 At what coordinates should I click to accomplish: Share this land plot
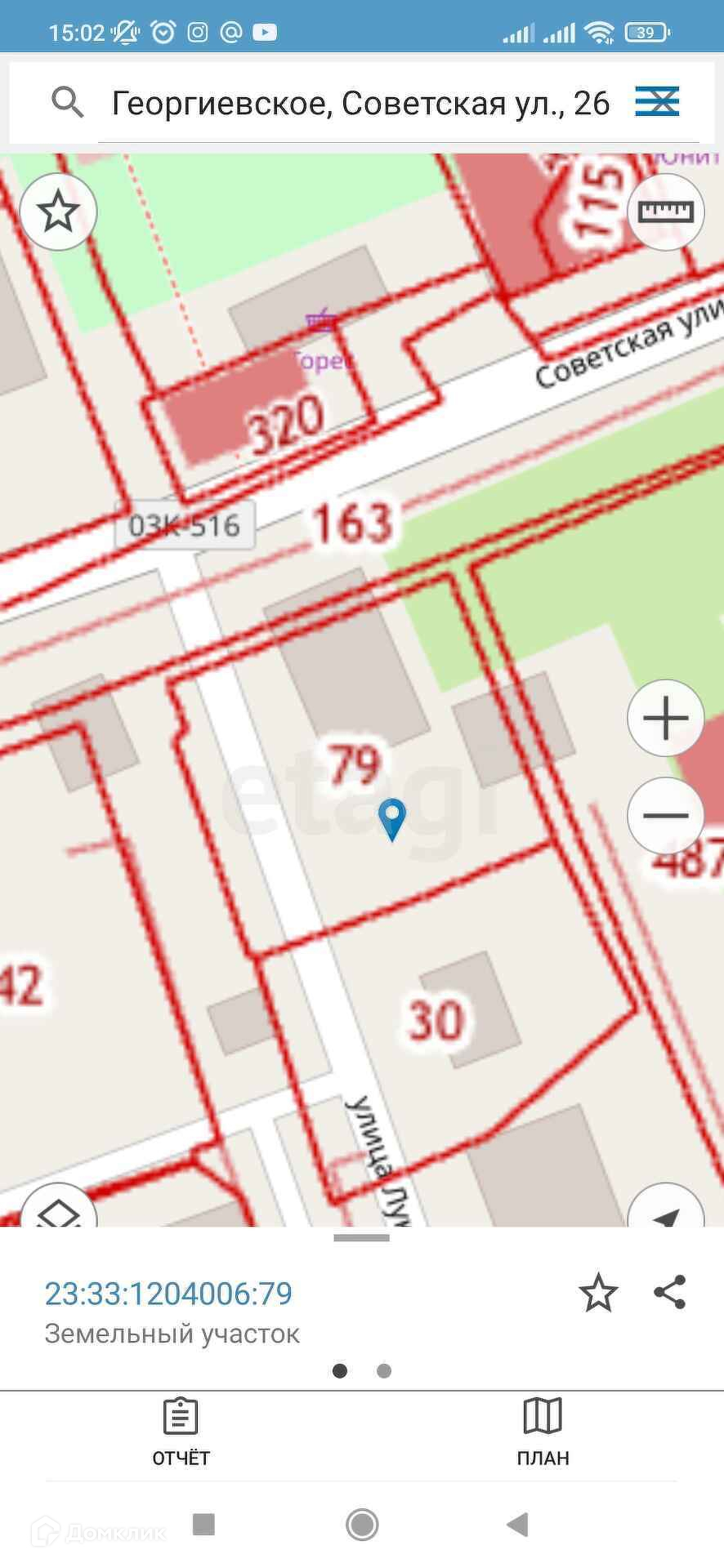click(x=670, y=1292)
